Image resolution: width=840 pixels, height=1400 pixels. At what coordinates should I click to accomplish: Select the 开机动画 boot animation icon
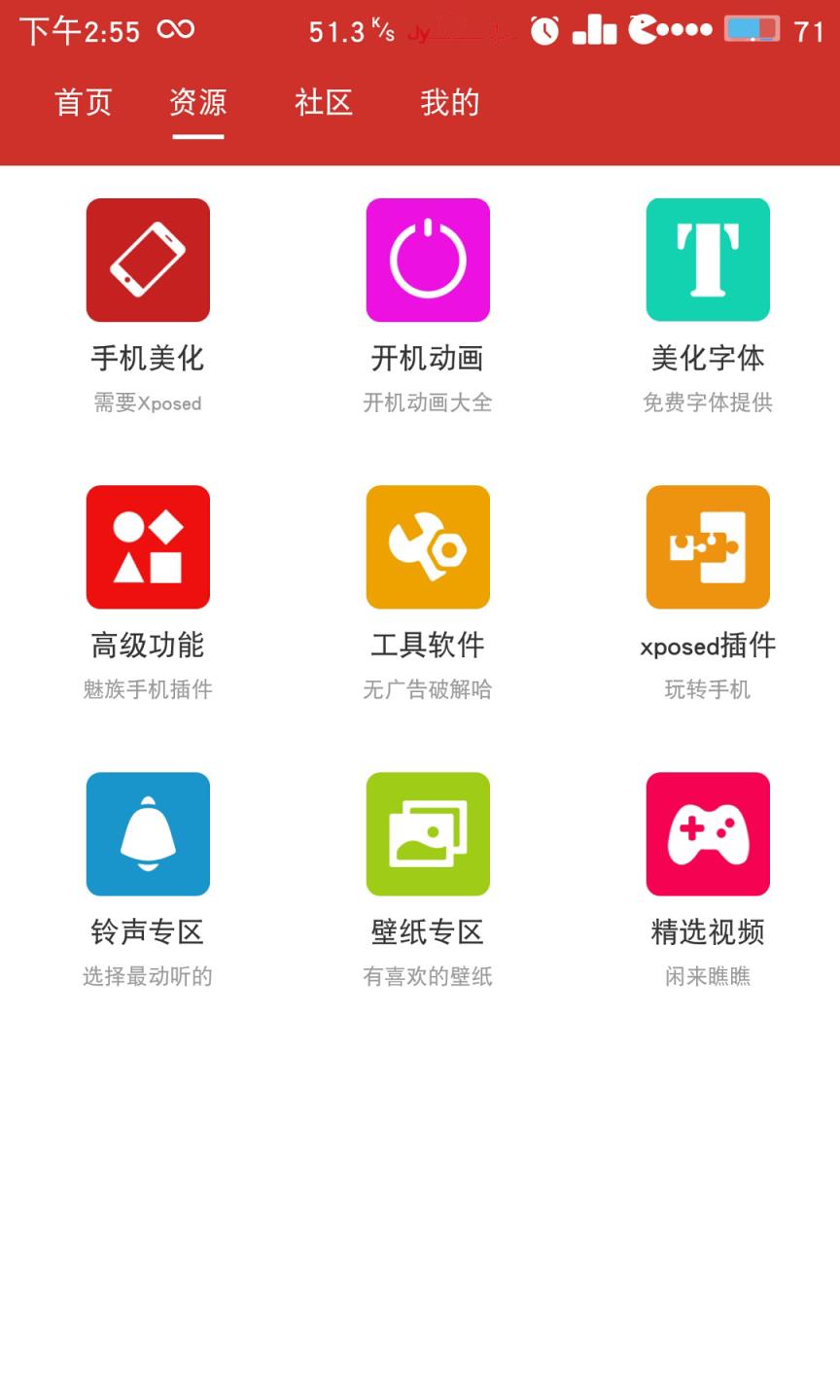[428, 260]
